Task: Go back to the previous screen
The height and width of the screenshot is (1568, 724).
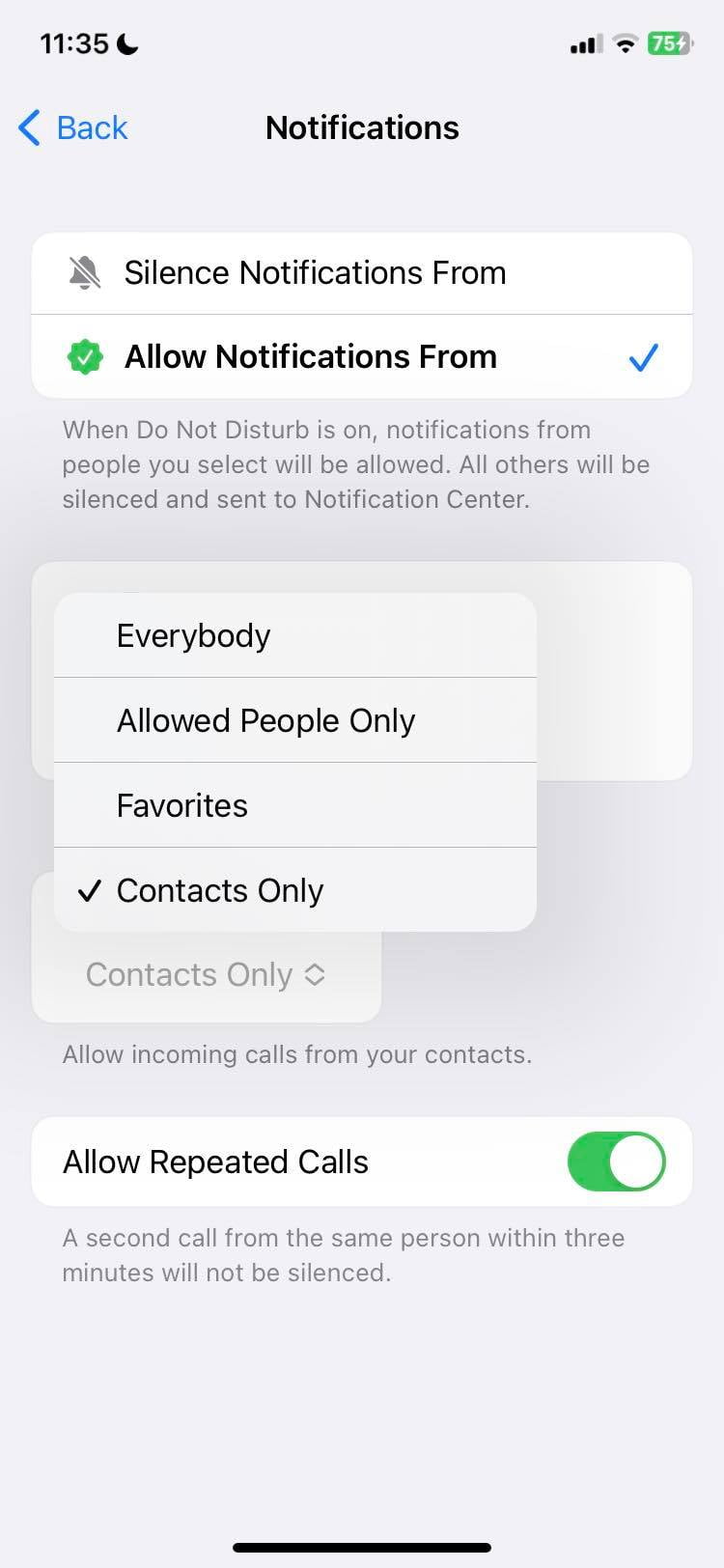Action: coord(73,127)
